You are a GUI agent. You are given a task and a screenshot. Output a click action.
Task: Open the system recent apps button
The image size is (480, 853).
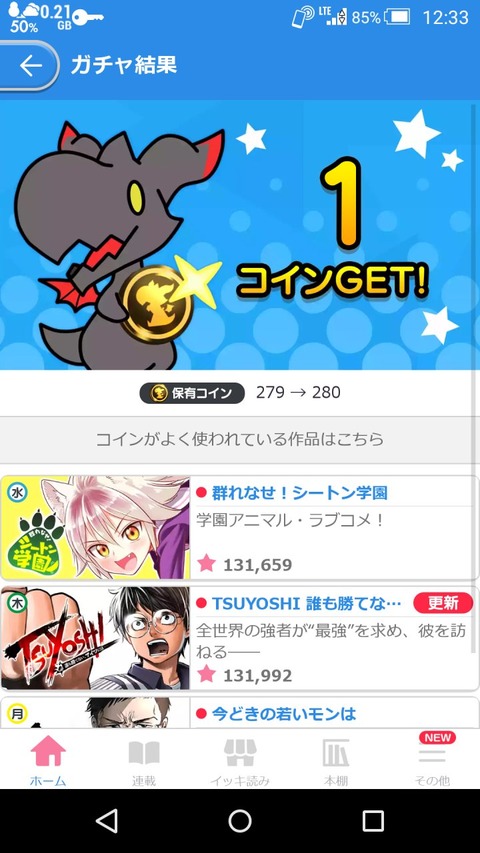click(x=373, y=821)
